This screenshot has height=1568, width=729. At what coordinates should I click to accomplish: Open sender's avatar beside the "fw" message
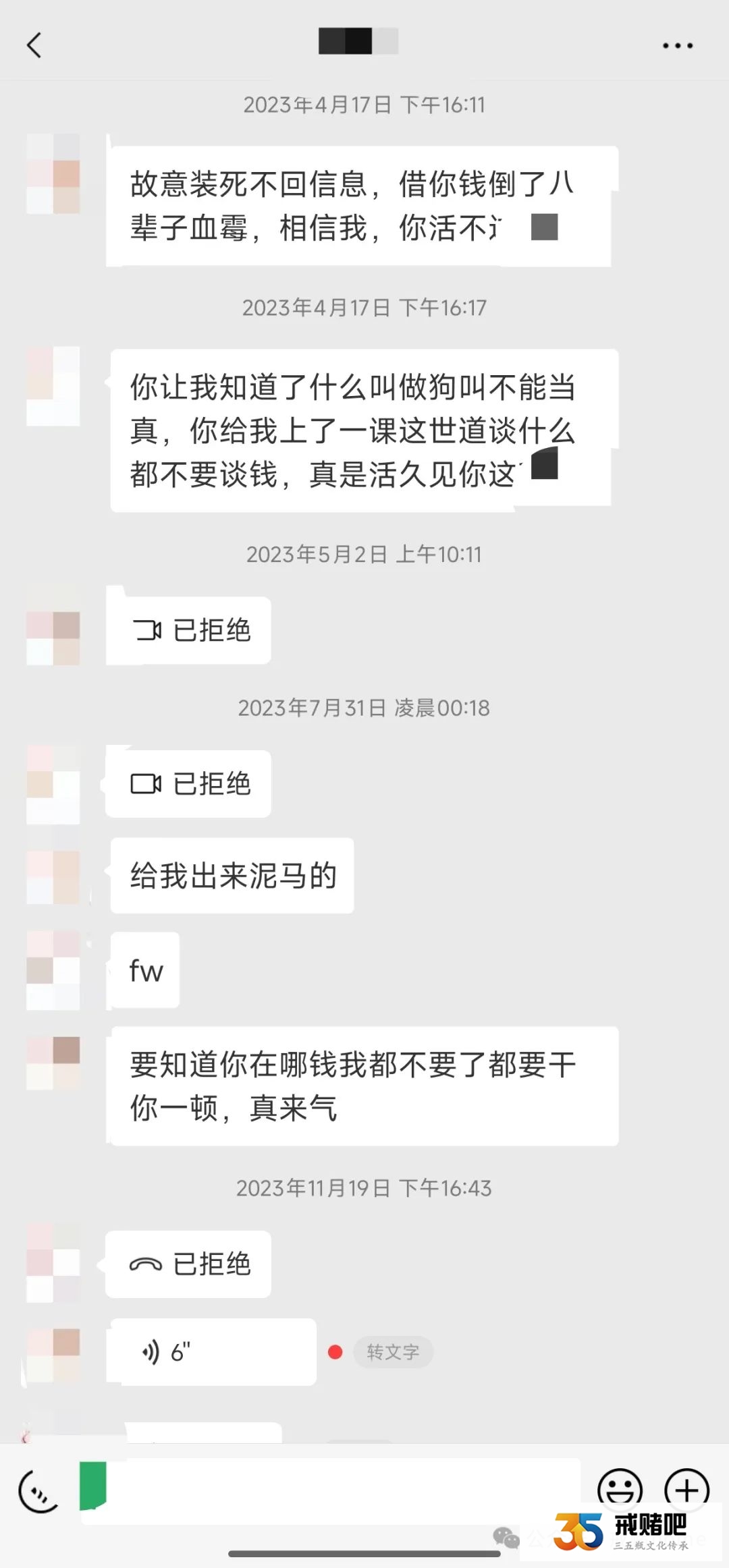click(x=53, y=970)
